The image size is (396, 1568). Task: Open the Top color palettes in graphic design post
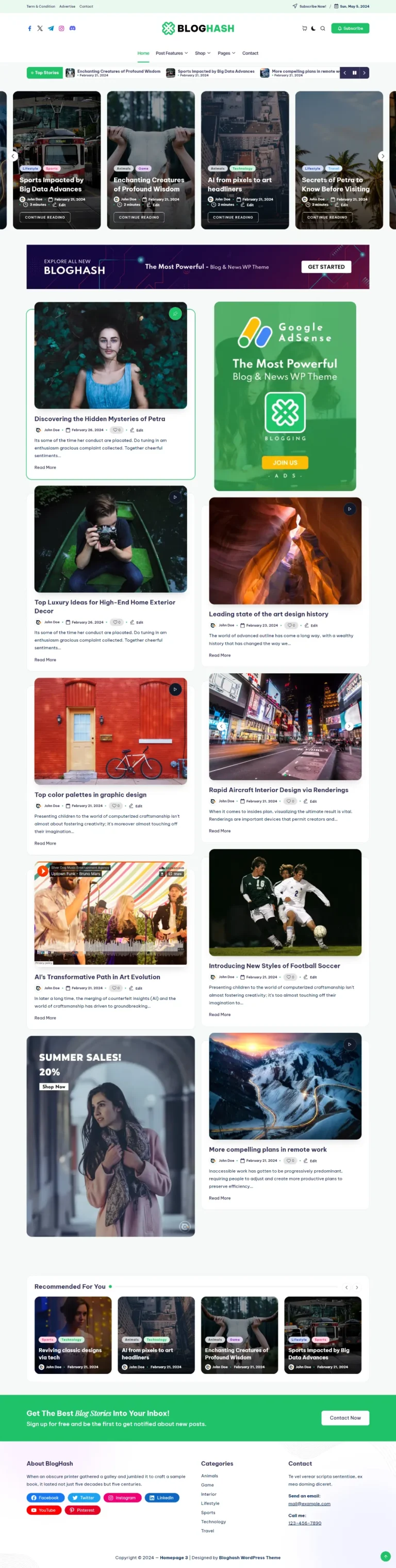[x=91, y=795]
